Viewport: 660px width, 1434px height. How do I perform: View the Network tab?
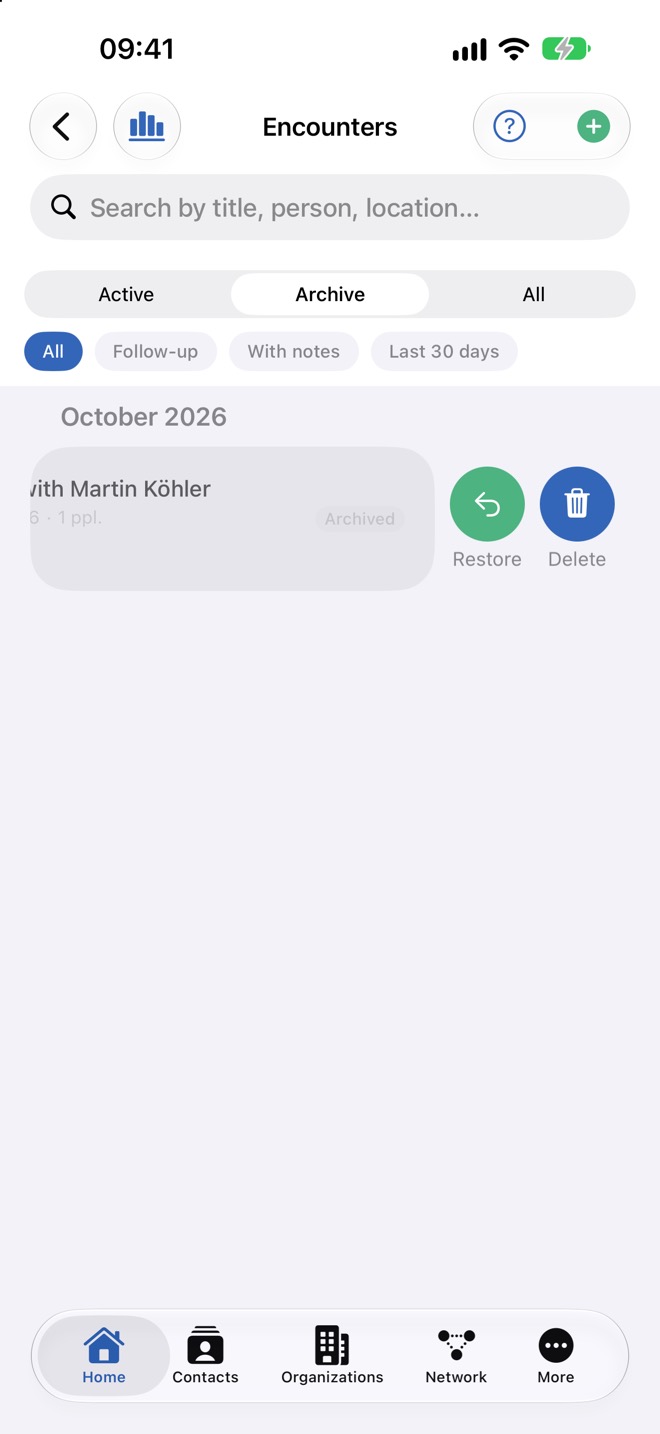(456, 1356)
